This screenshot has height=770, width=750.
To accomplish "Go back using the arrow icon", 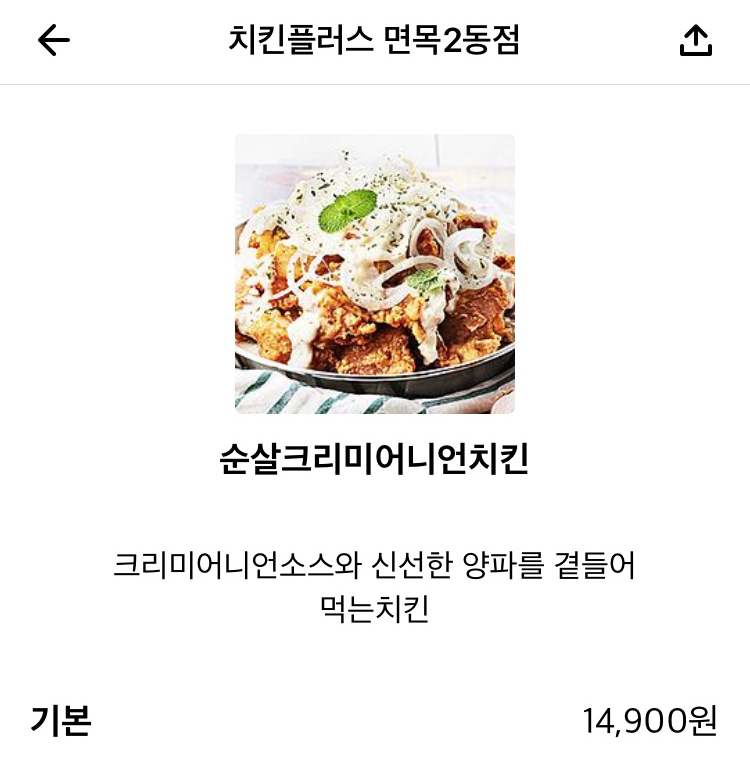I will point(54,41).
